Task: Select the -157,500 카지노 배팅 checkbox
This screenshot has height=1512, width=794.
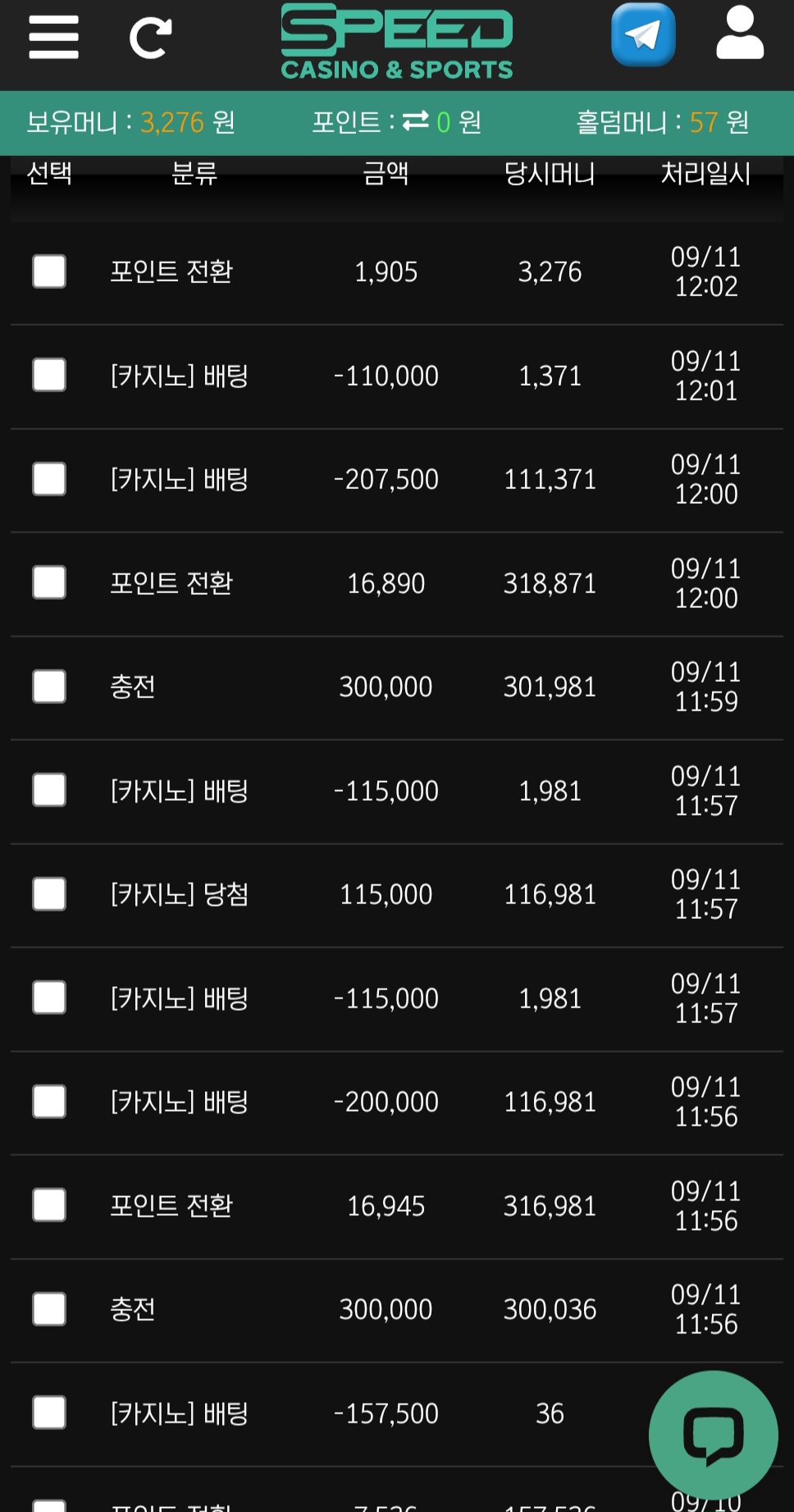Action: point(49,1413)
